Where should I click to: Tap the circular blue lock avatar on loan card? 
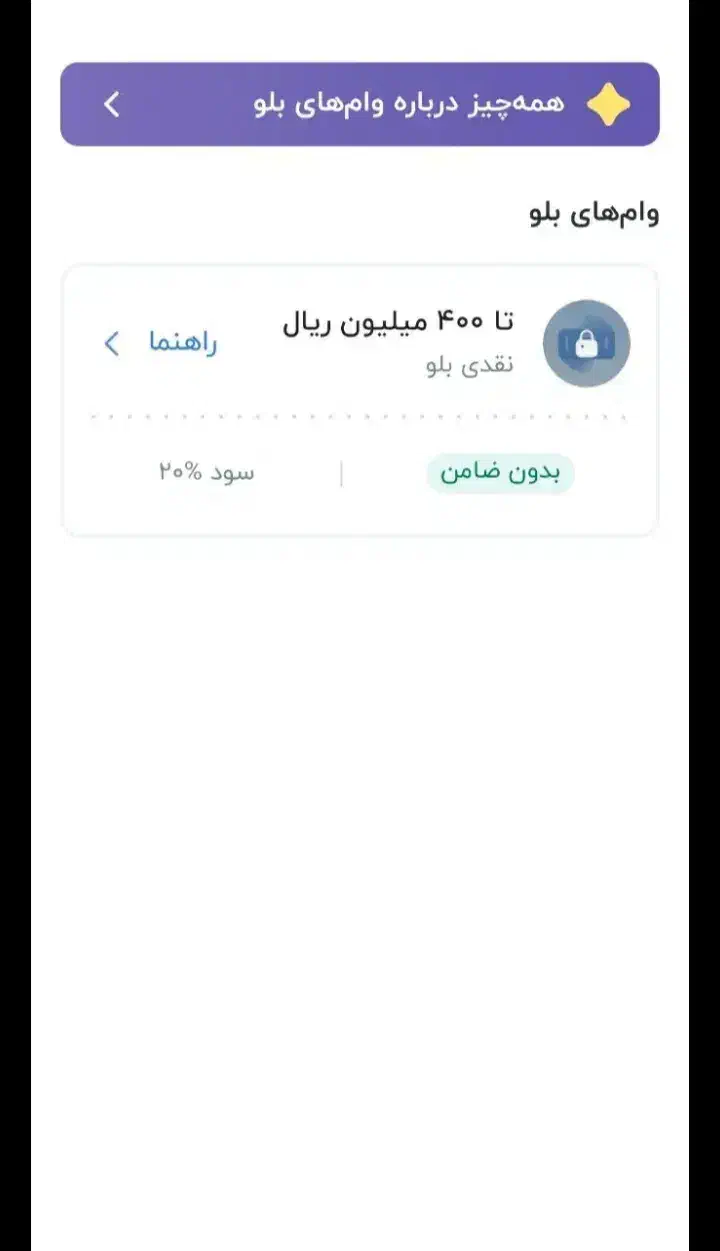[586, 343]
